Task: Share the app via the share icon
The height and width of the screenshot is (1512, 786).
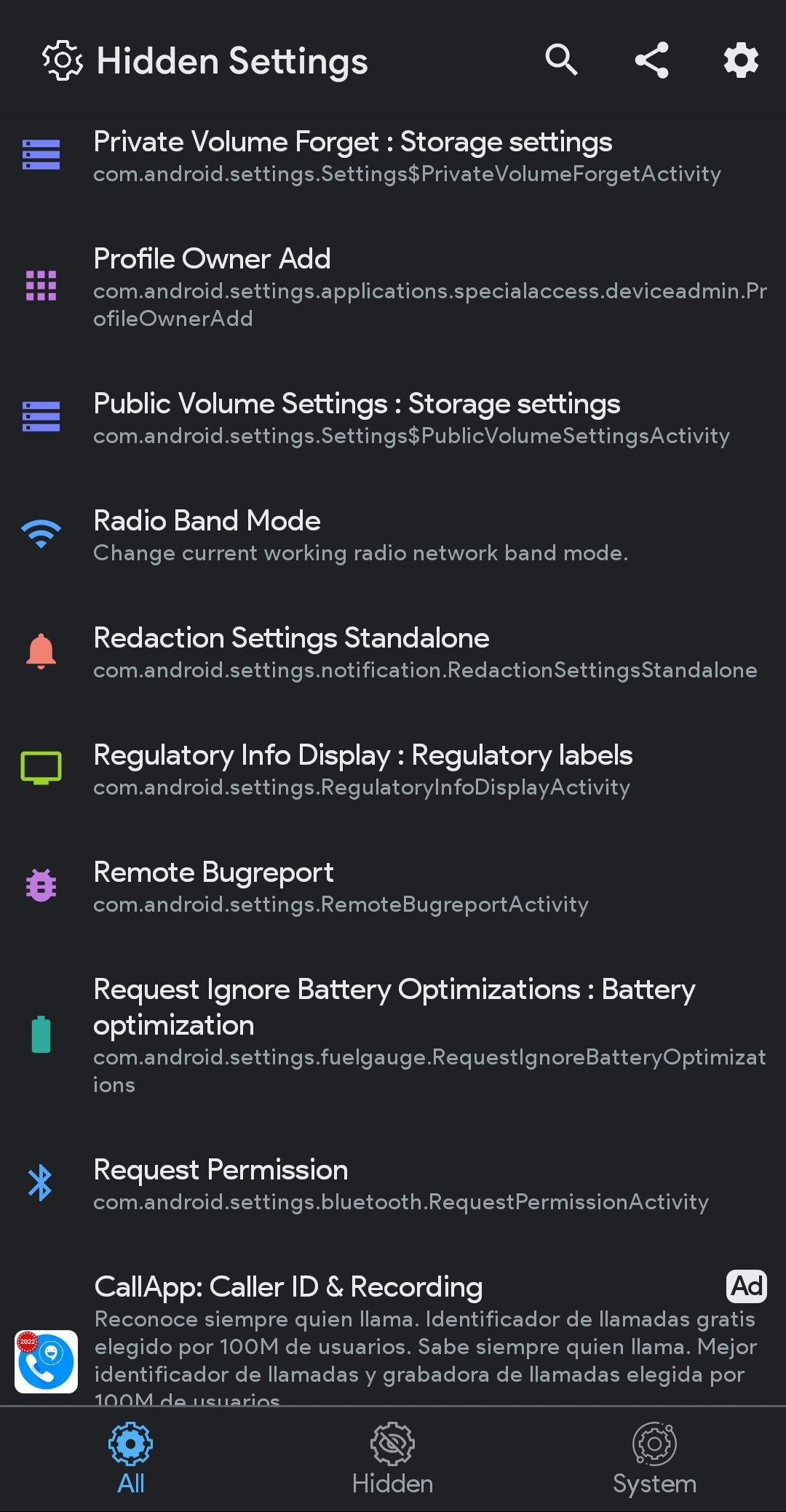Action: coord(651,60)
